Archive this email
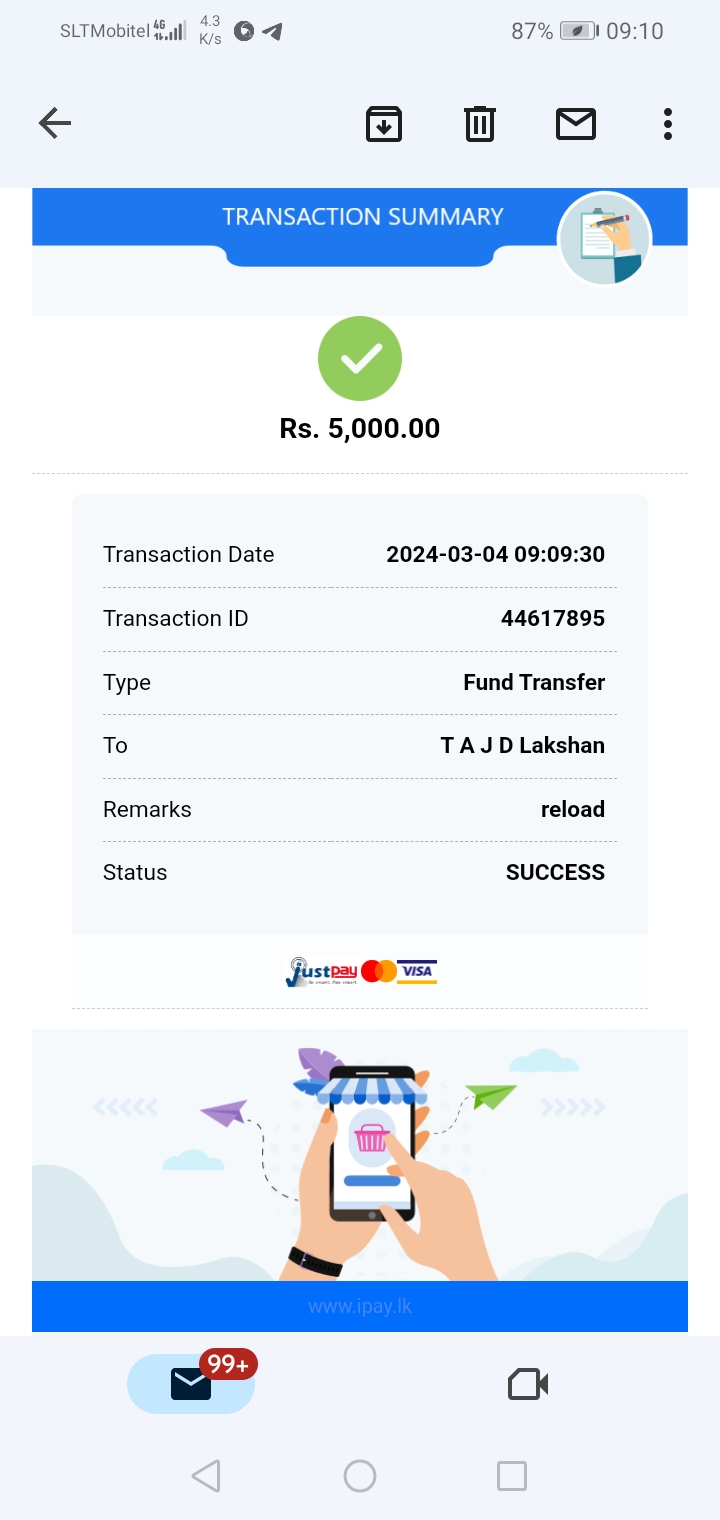Image resolution: width=720 pixels, height=1520 pixels. coord(383,124)
